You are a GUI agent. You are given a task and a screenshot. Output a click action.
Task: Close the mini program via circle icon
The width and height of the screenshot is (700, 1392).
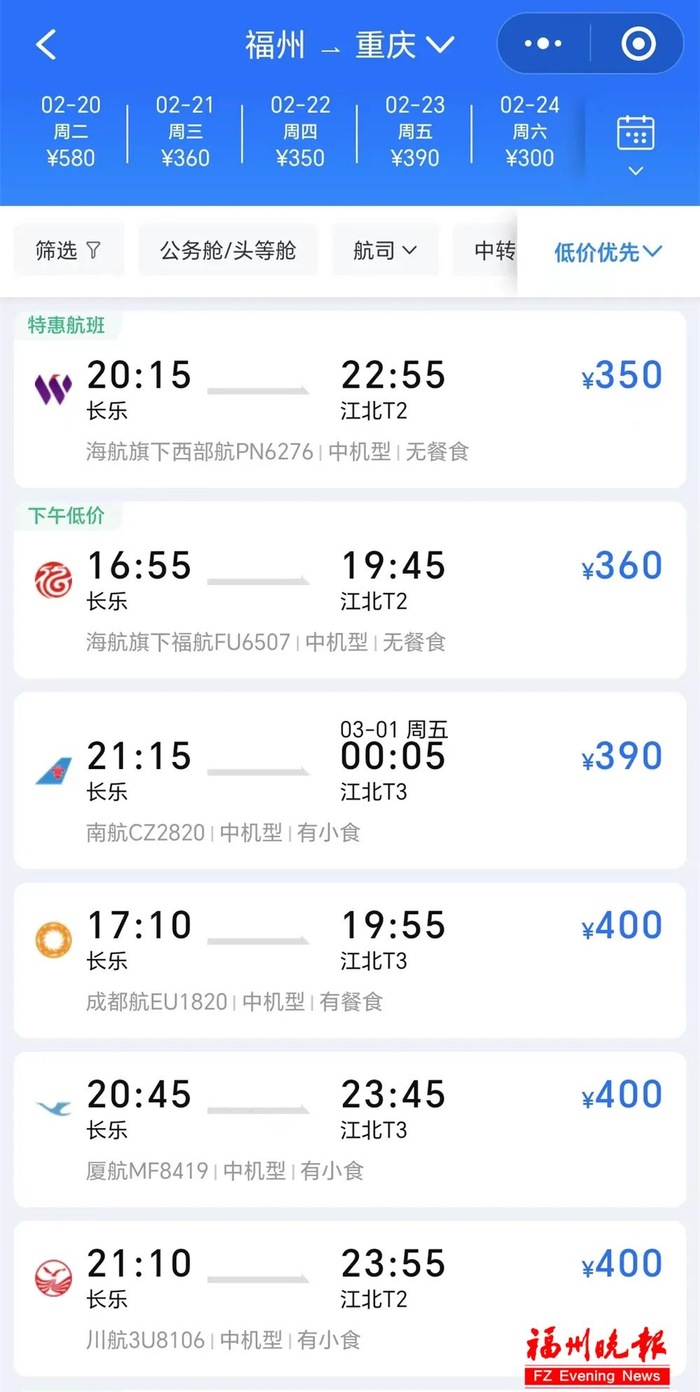638,44
